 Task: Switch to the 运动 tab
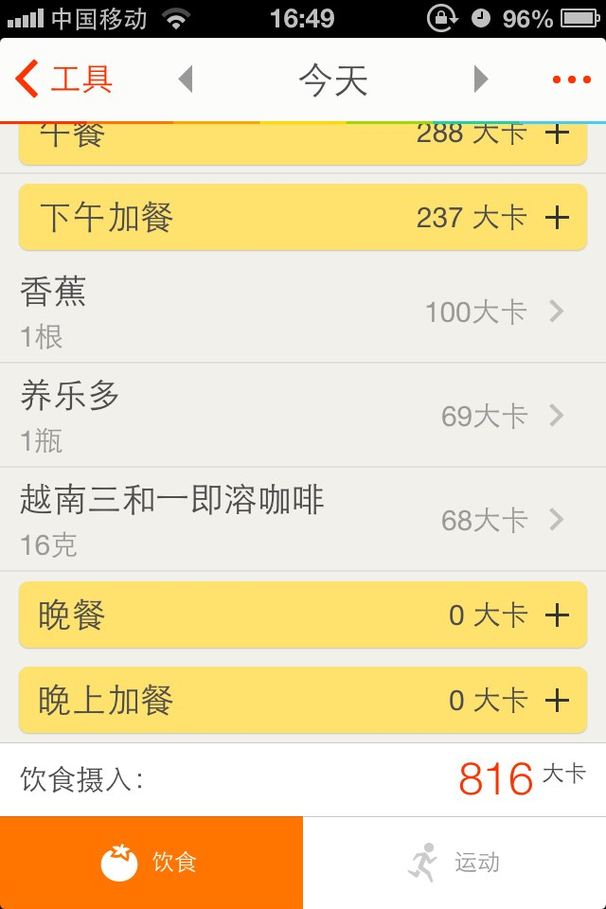click(454, 862)
